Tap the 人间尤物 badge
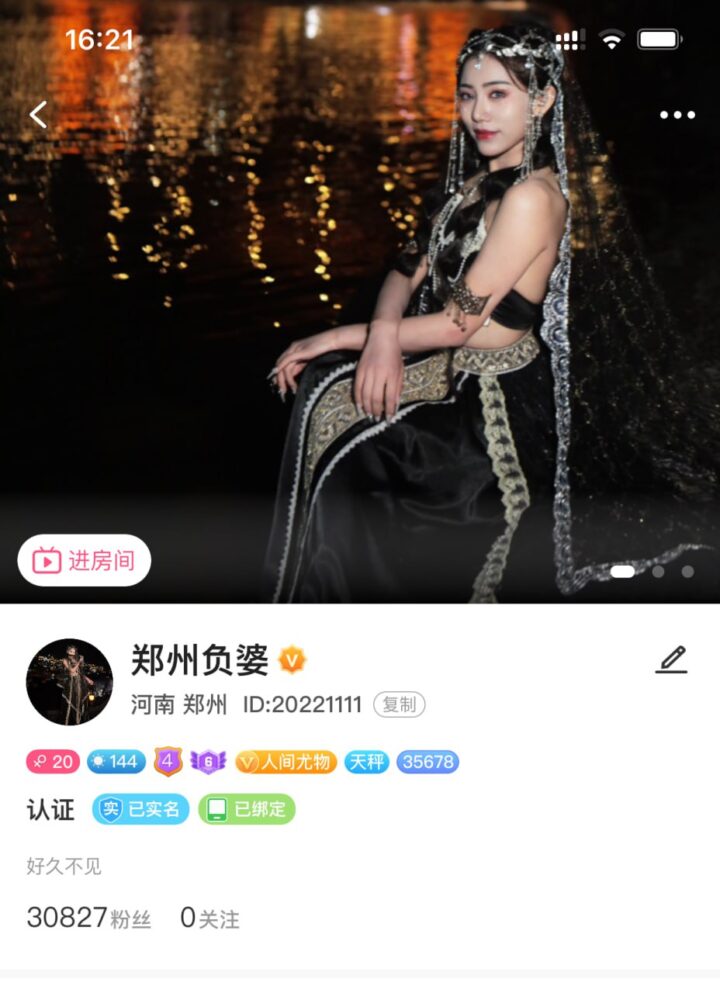The width and height of the screenshot is (720, 993). click(x=286, y=762)
